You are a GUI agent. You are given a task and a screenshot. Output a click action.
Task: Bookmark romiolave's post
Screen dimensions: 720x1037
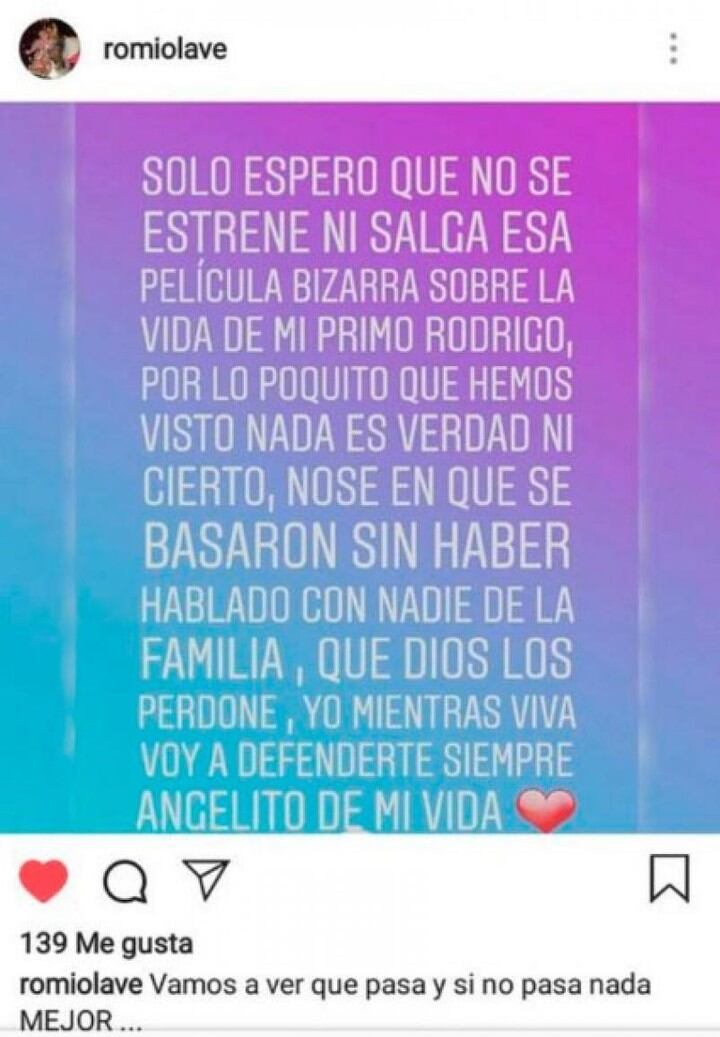[669, 879]
